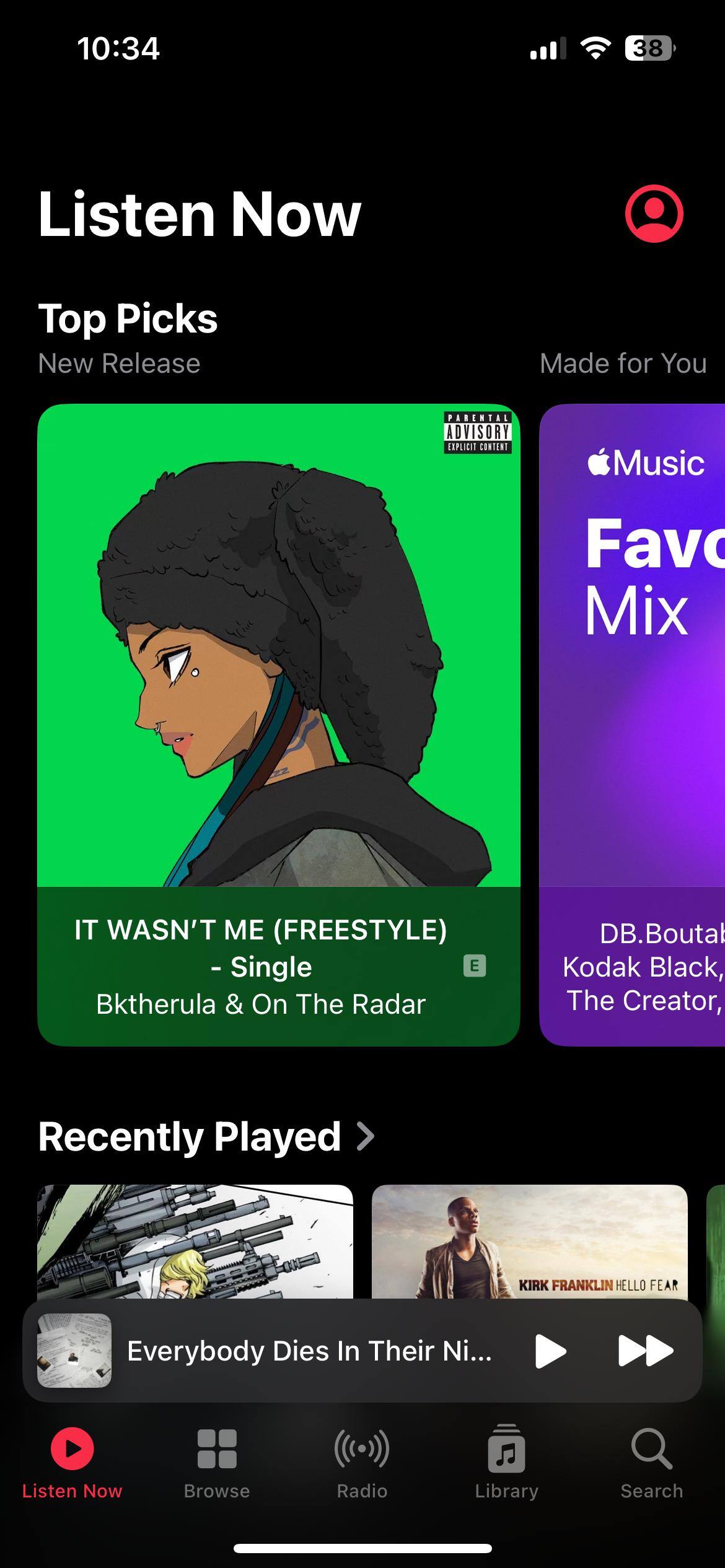
Task: Open the recently played comic-art album
Action: [195, 1240]
